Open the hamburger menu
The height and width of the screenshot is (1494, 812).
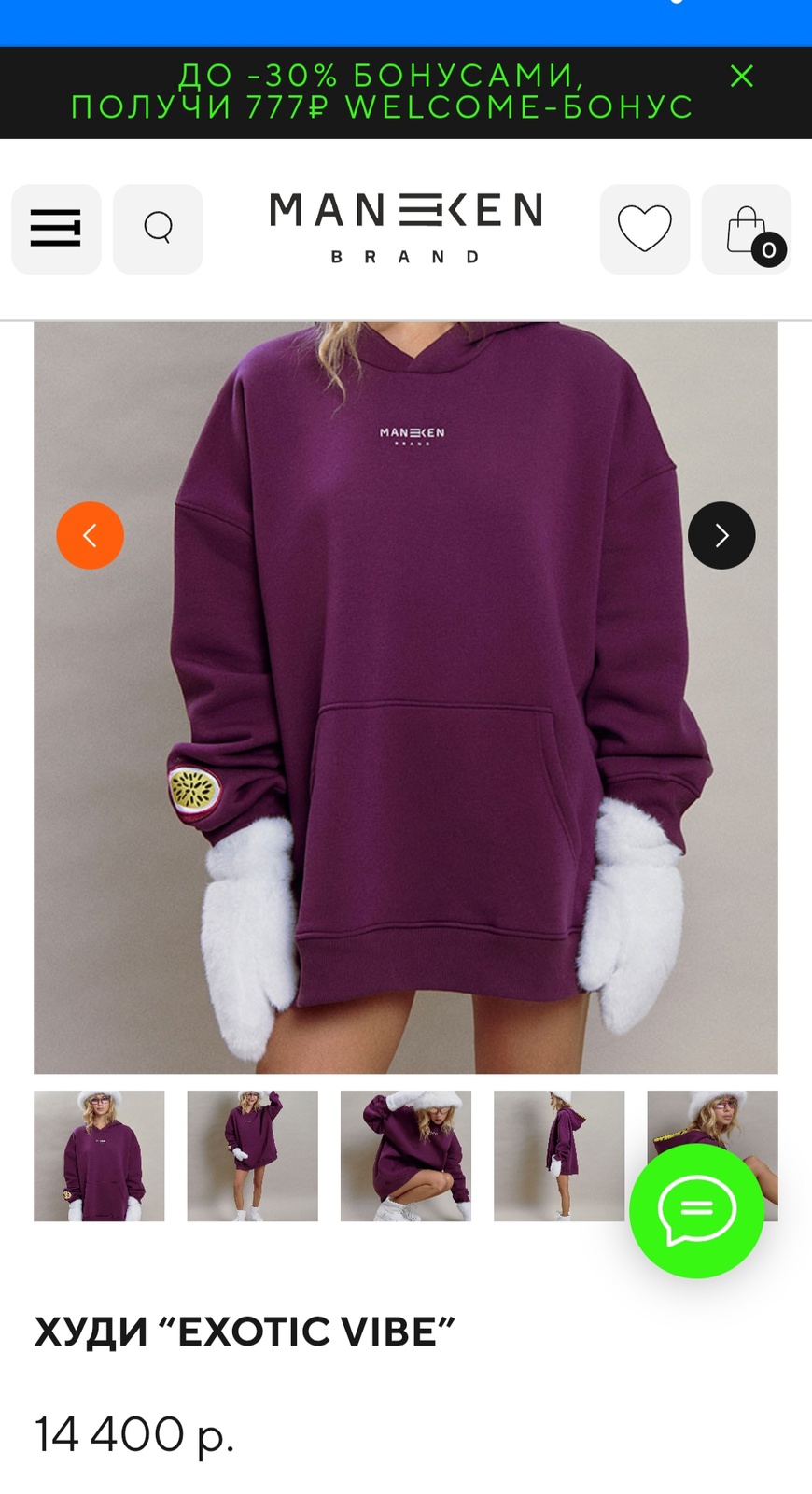tap(56, 229)
